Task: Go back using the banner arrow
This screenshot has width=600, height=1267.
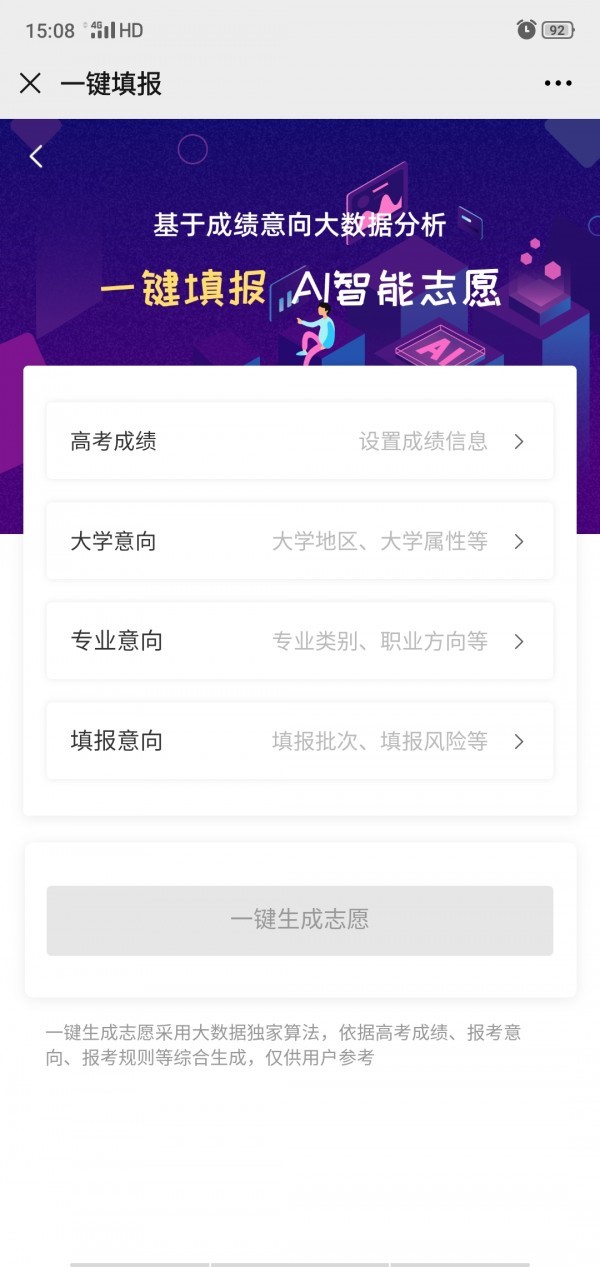Action: [x=36, y=156]
